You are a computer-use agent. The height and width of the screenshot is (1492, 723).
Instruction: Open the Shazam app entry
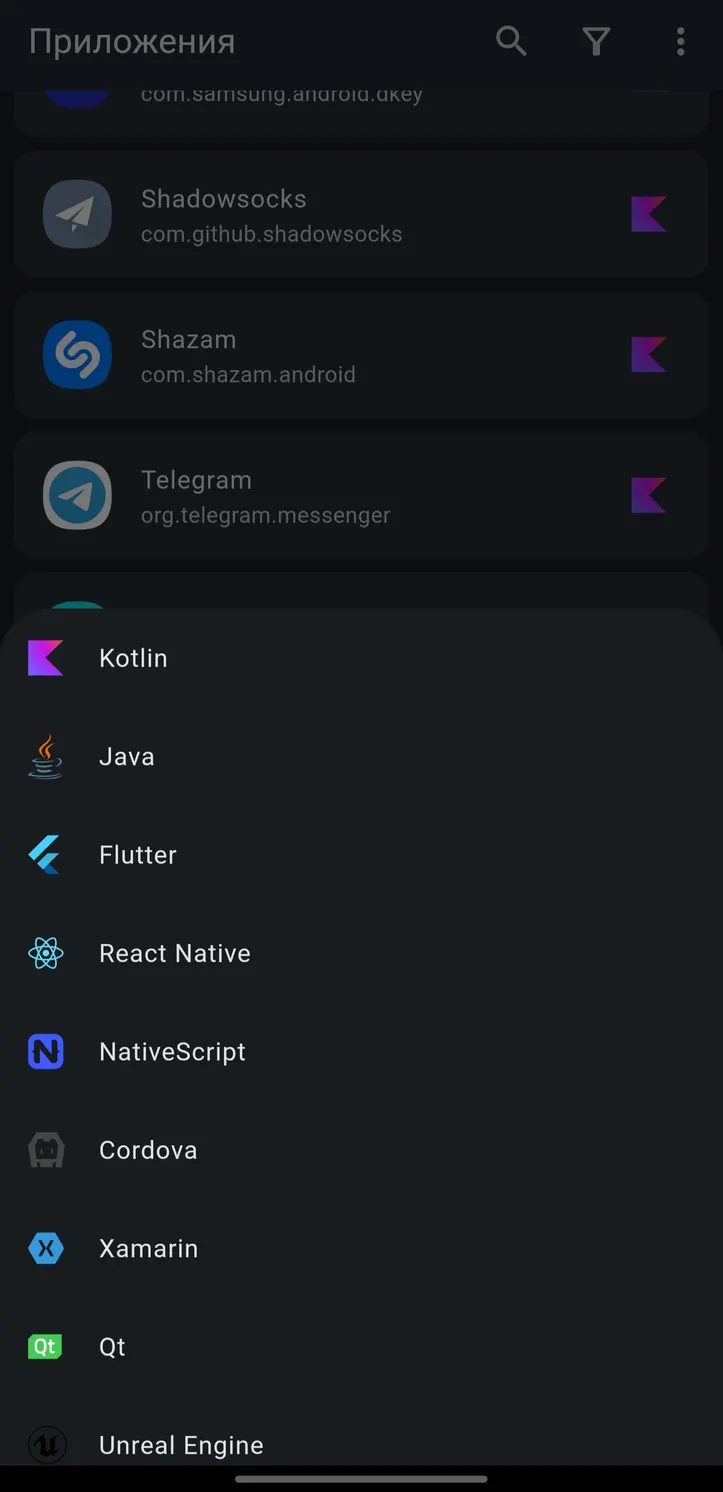pos(361,354)
